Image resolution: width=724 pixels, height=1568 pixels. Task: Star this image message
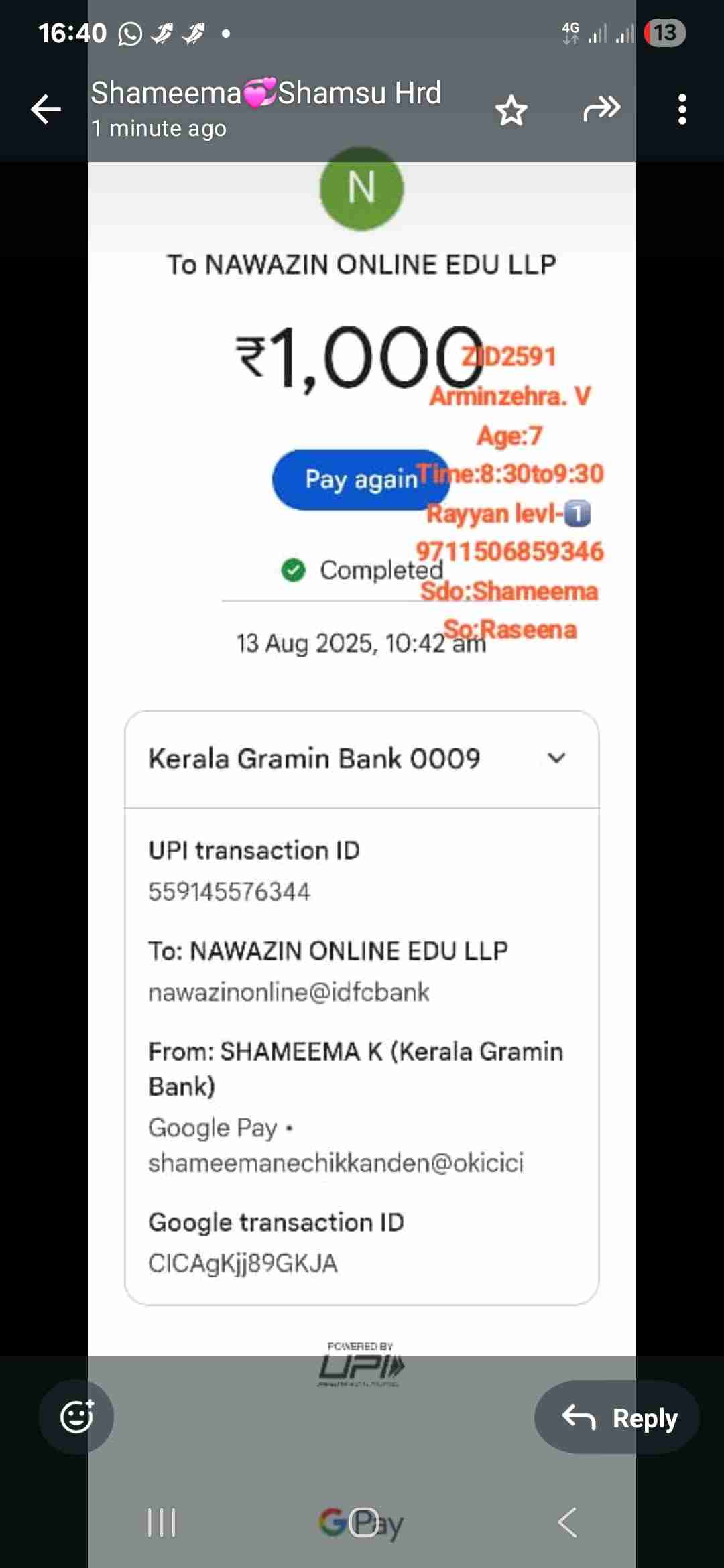click(x=511, y=110)
